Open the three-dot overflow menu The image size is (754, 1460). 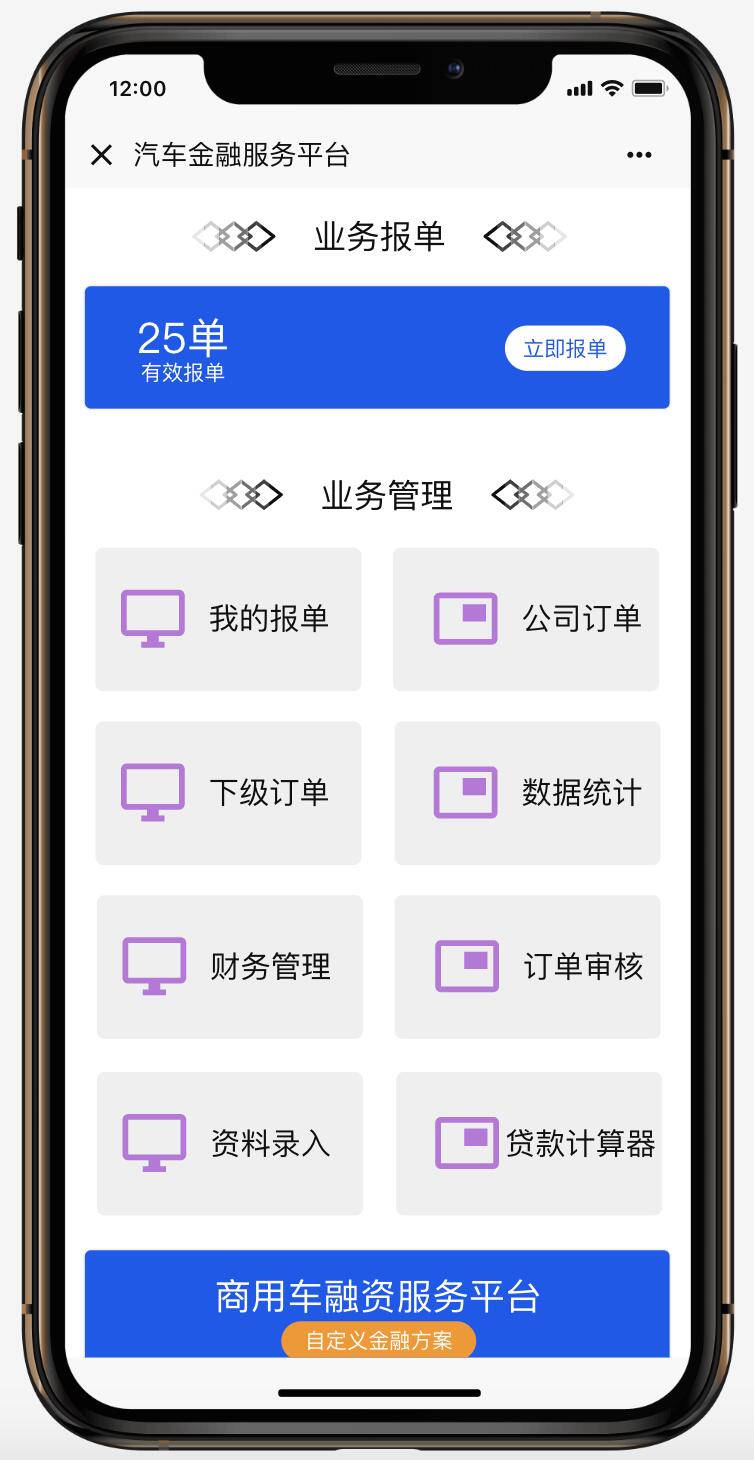click(x=639, y=155)
